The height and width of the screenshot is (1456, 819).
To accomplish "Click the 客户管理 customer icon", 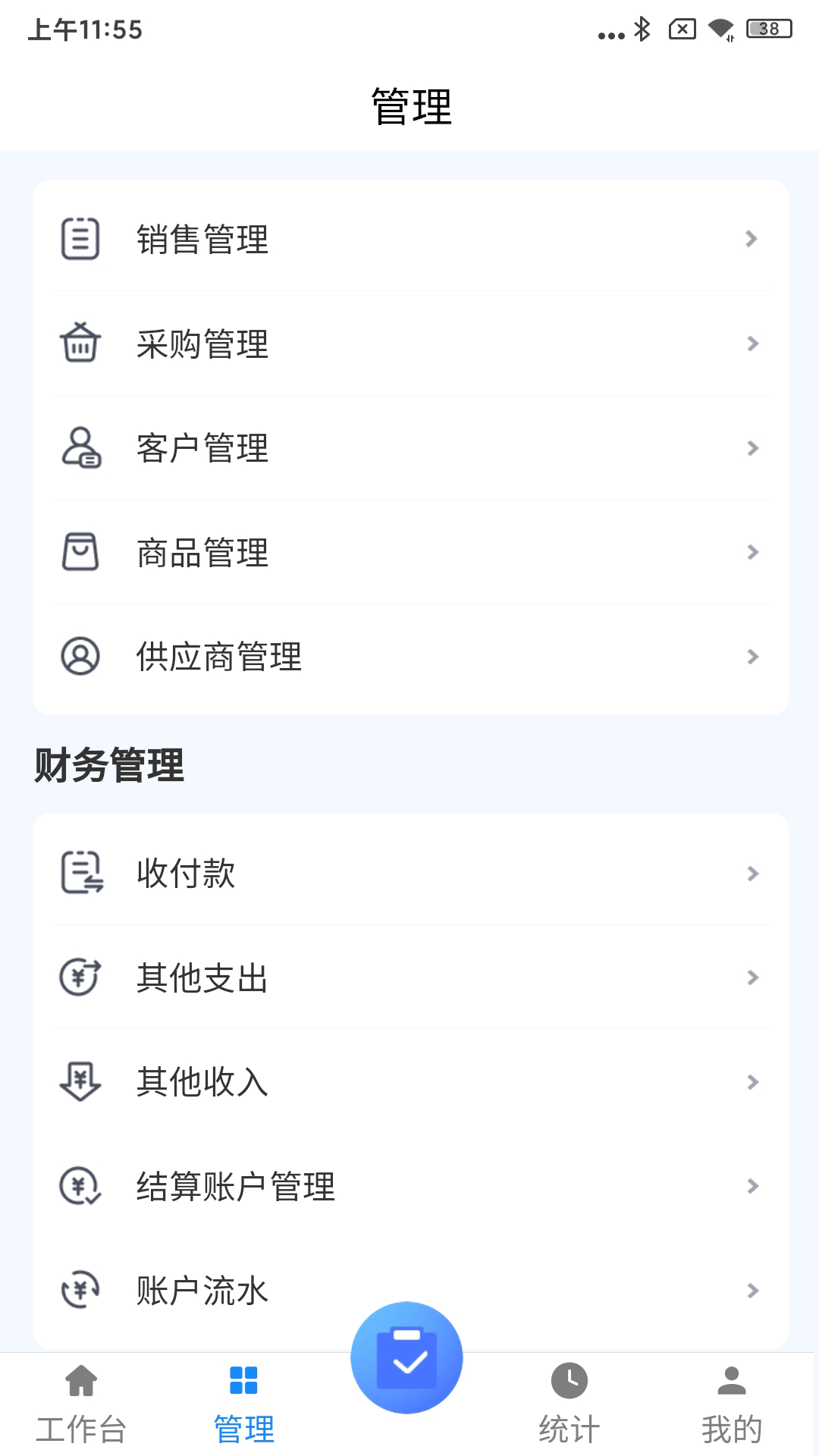I will 79,447.
